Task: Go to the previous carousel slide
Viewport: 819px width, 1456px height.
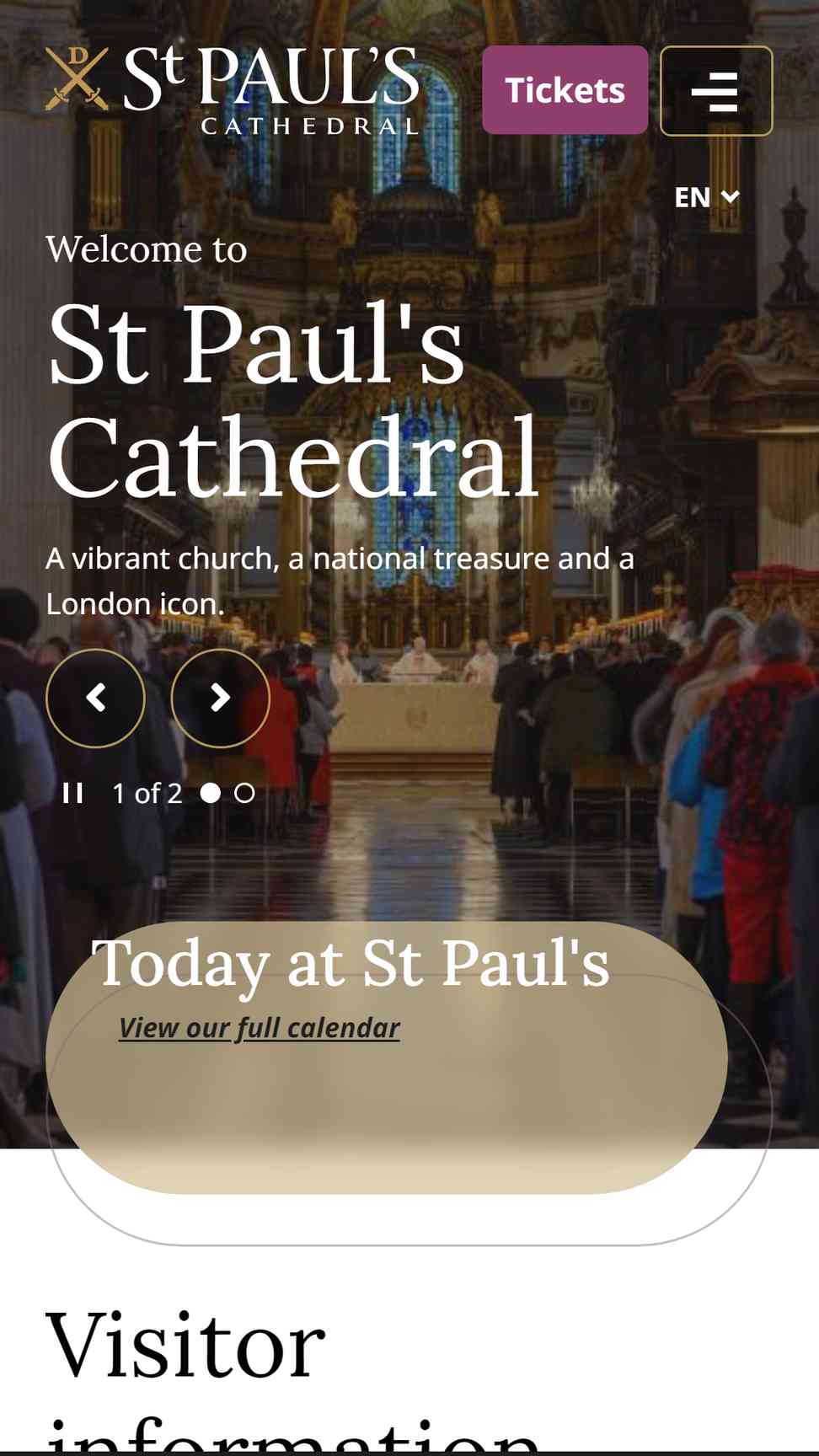Action: click(x=95, y=698)
